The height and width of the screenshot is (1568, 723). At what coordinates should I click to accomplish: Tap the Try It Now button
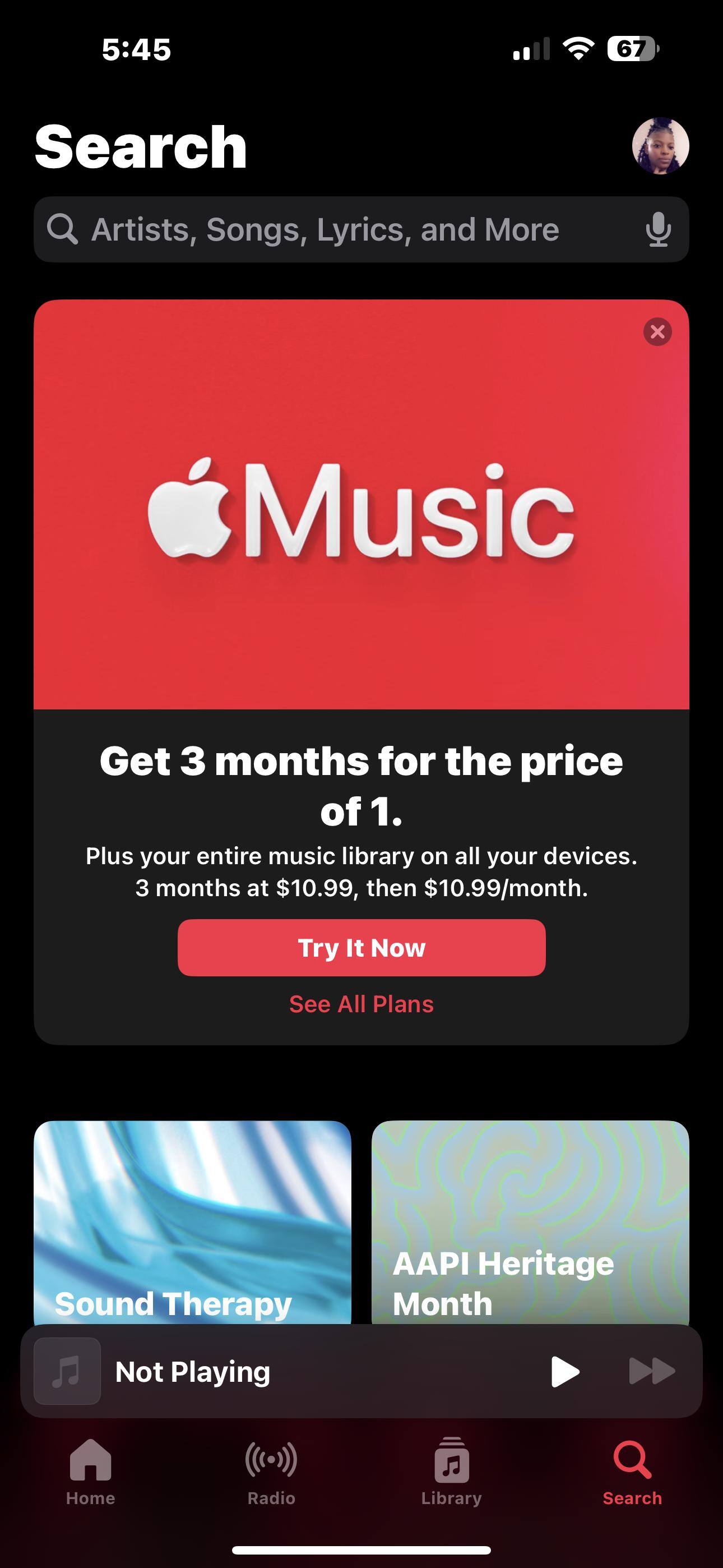[x=361, y=948]
